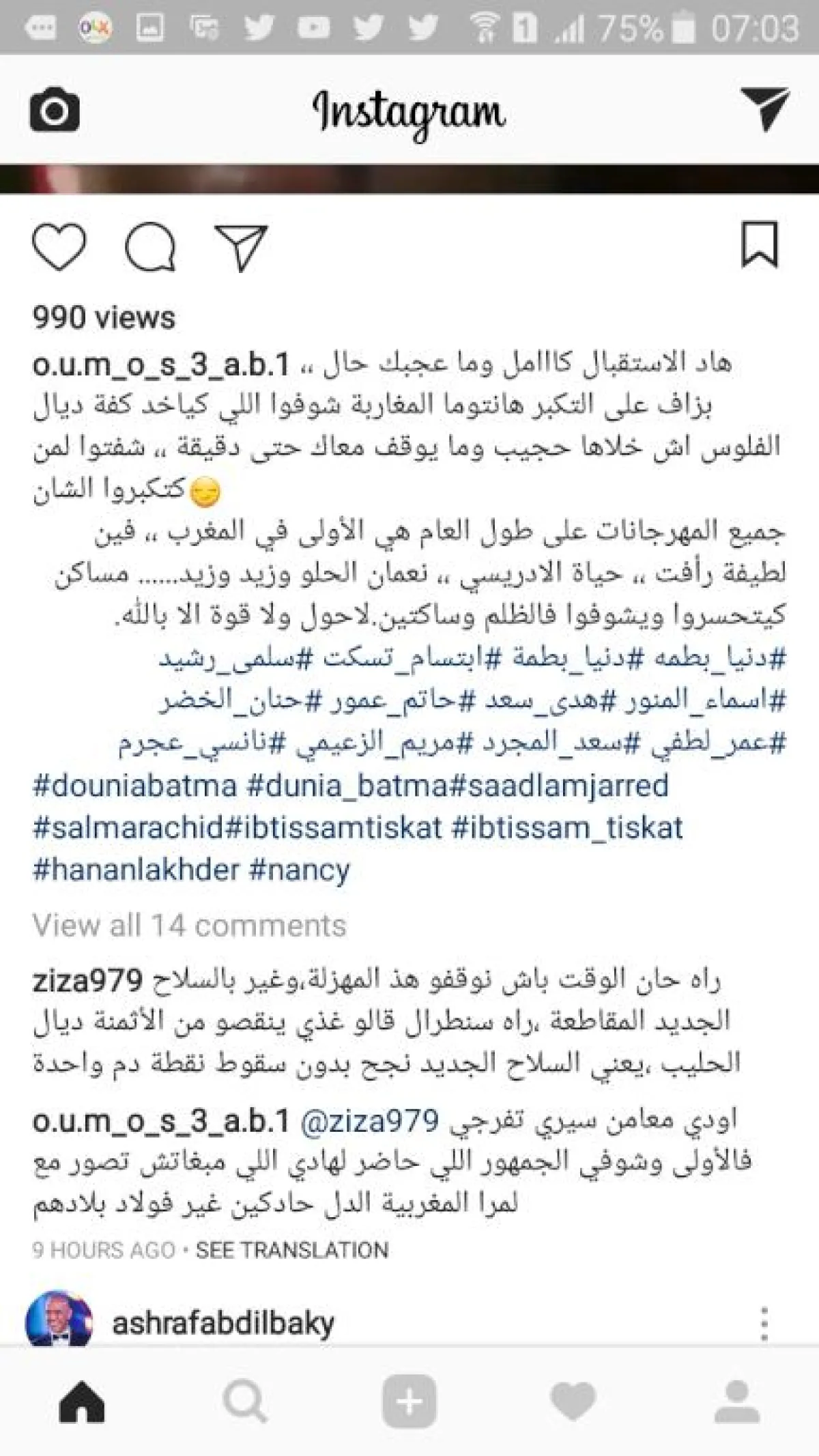Open options menu for ashrafabdilbaky's post
819x1456 pixels.
[x=764, y=1324]
